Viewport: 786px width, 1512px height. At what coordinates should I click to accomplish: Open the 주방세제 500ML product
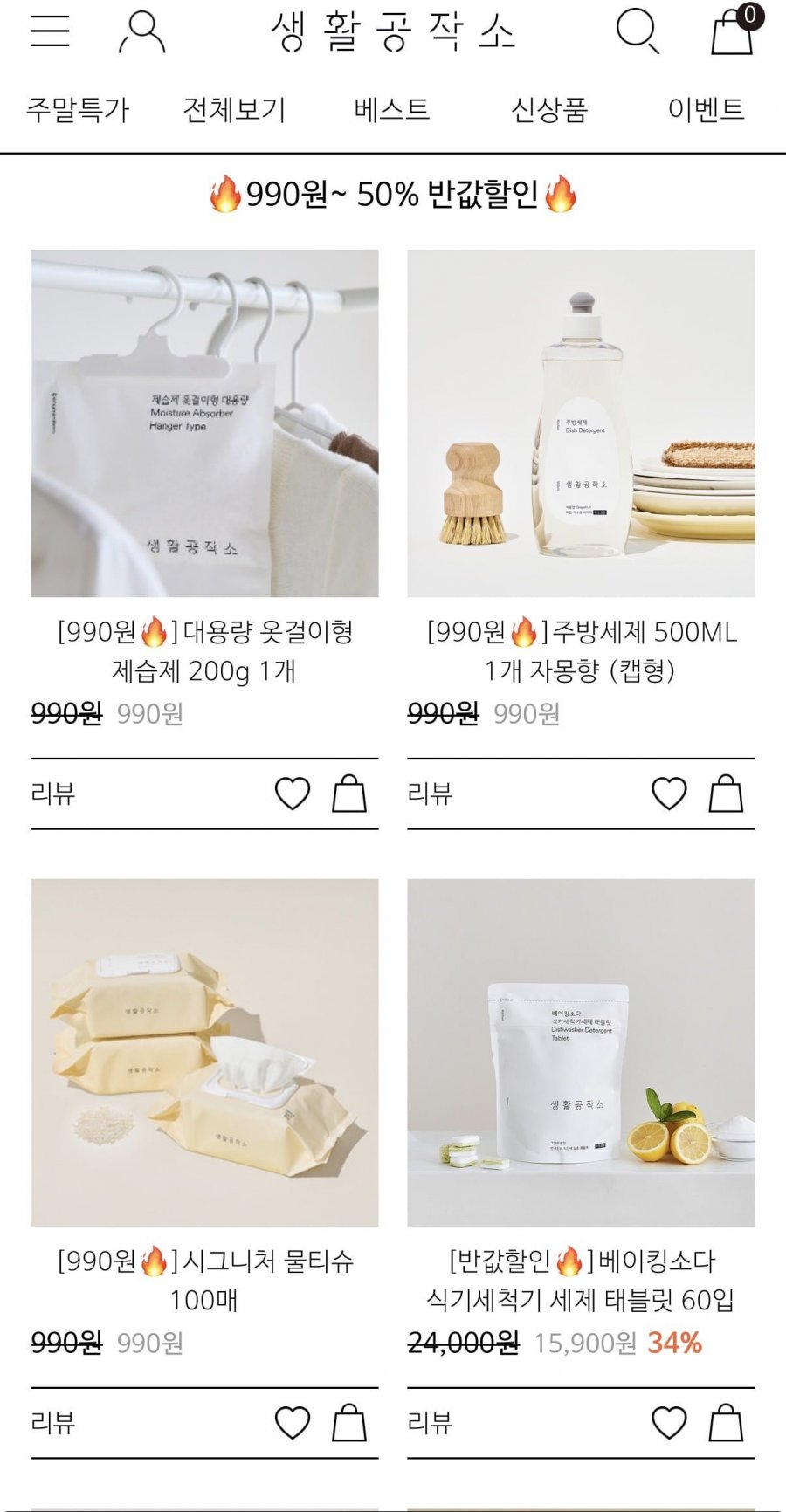(581, 423)
